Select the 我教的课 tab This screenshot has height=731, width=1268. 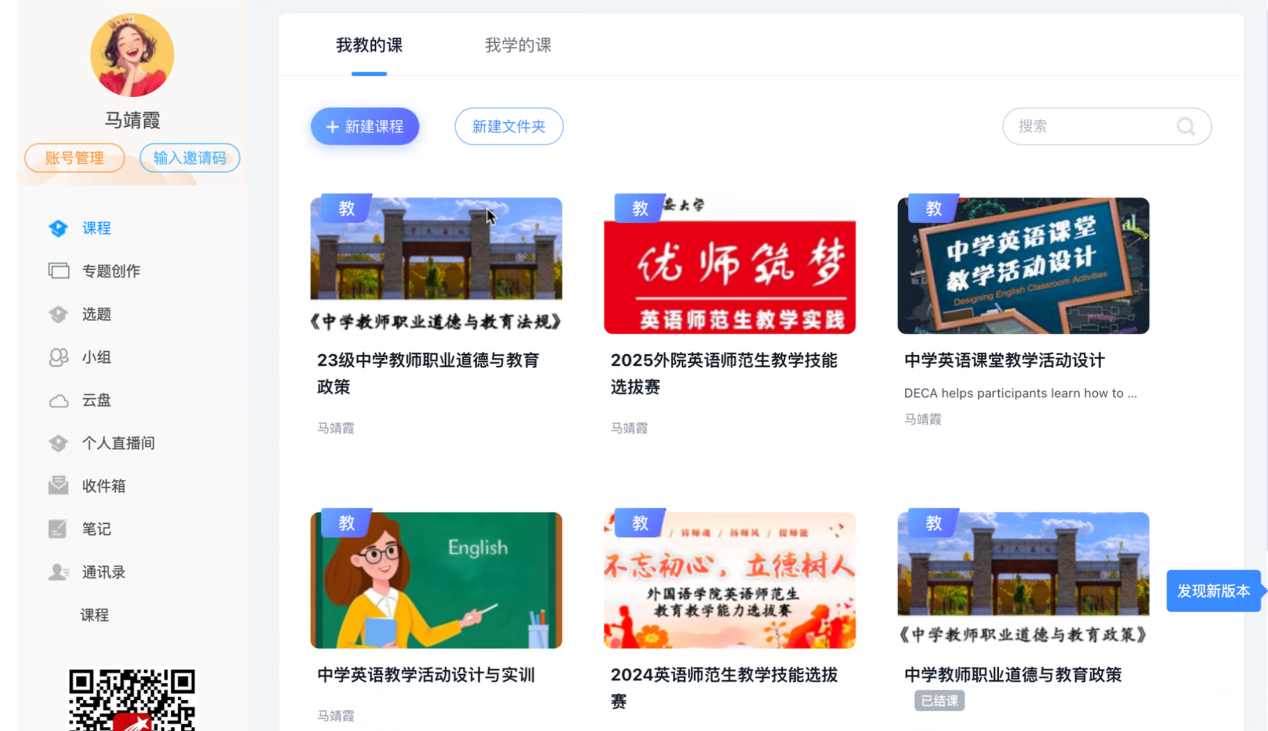pyautogui.click(x=369, y=45)
